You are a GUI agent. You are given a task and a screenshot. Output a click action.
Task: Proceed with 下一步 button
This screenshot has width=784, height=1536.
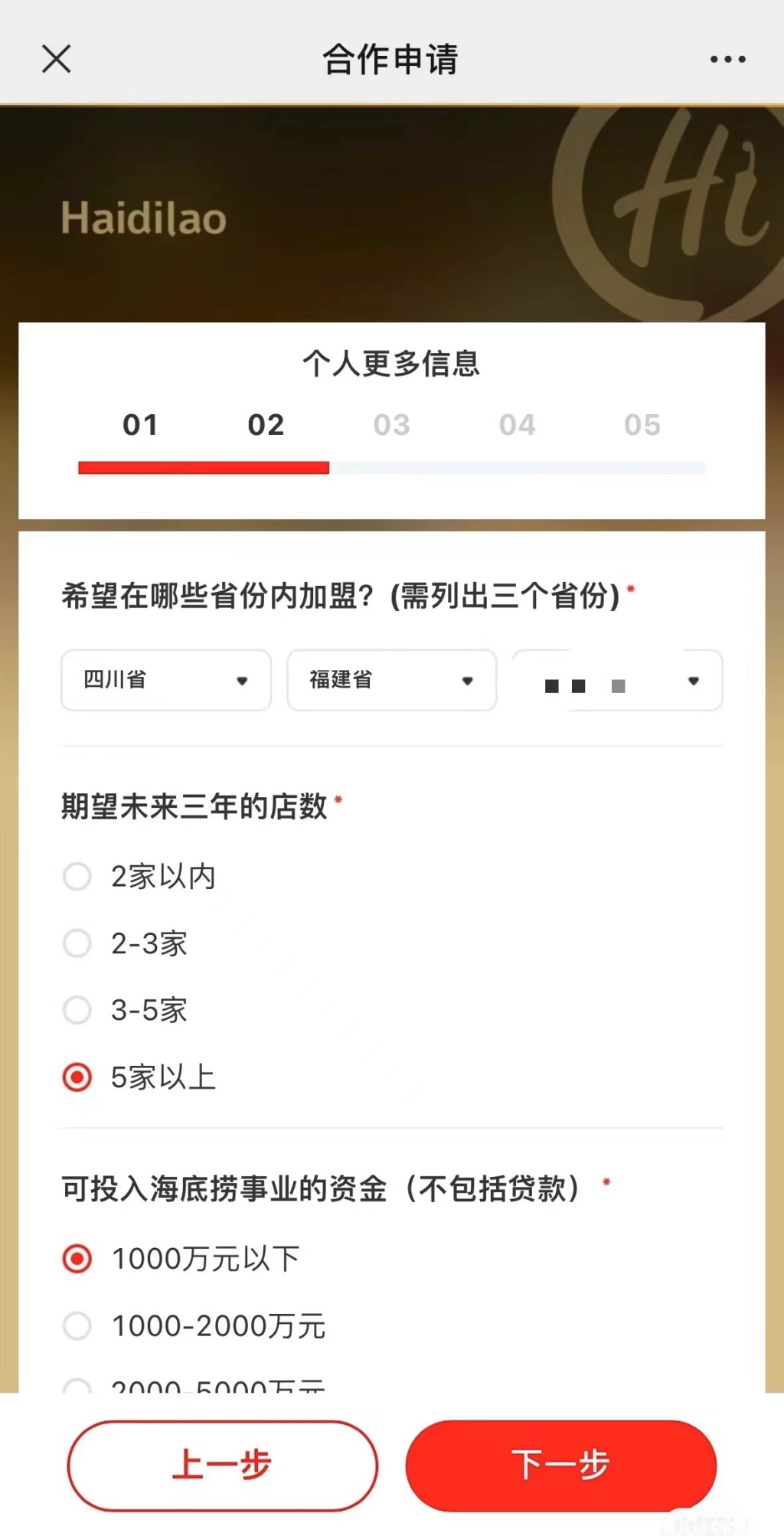[x=561, y=1466]
